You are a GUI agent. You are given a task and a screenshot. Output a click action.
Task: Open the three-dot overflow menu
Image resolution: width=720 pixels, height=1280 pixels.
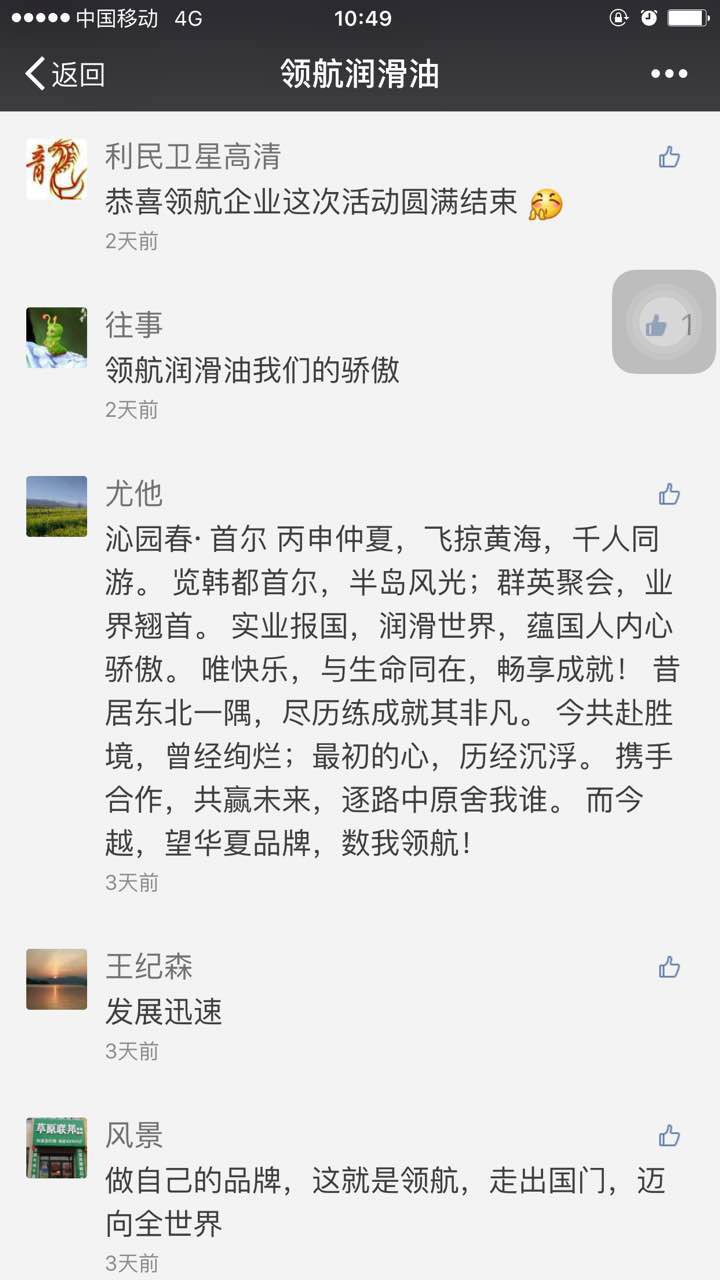(669, 74)
